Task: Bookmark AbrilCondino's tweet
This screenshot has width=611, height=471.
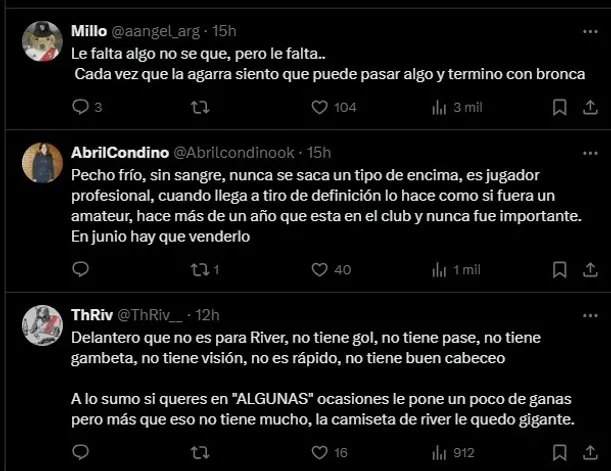Action: tap(560, 269)
